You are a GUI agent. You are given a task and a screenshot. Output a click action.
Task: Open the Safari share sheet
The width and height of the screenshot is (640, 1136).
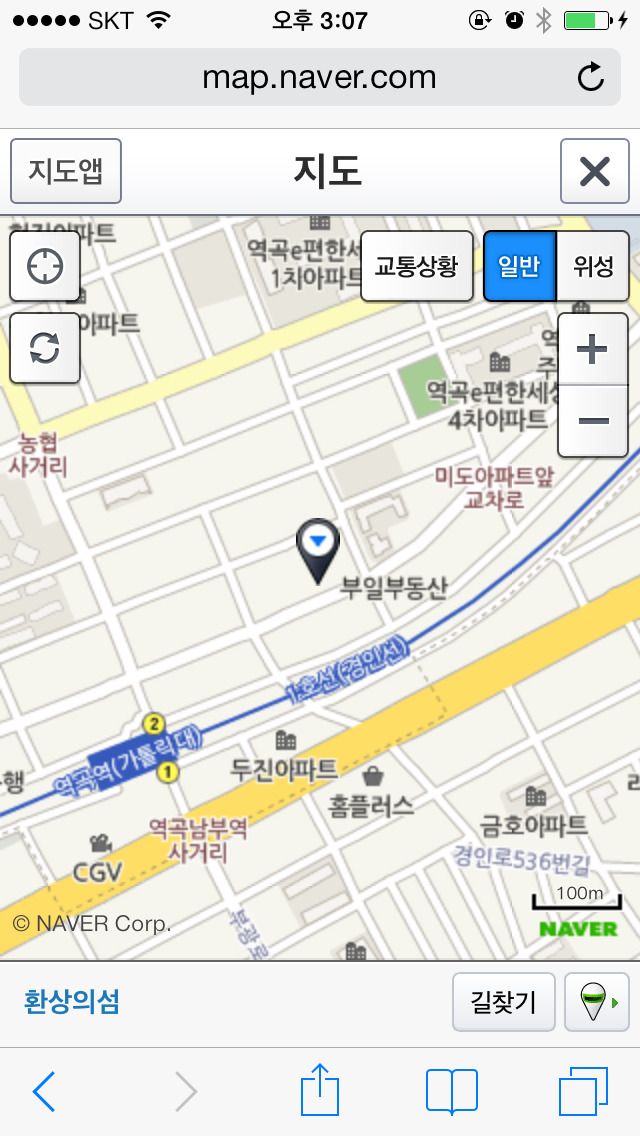(320, 1089)
